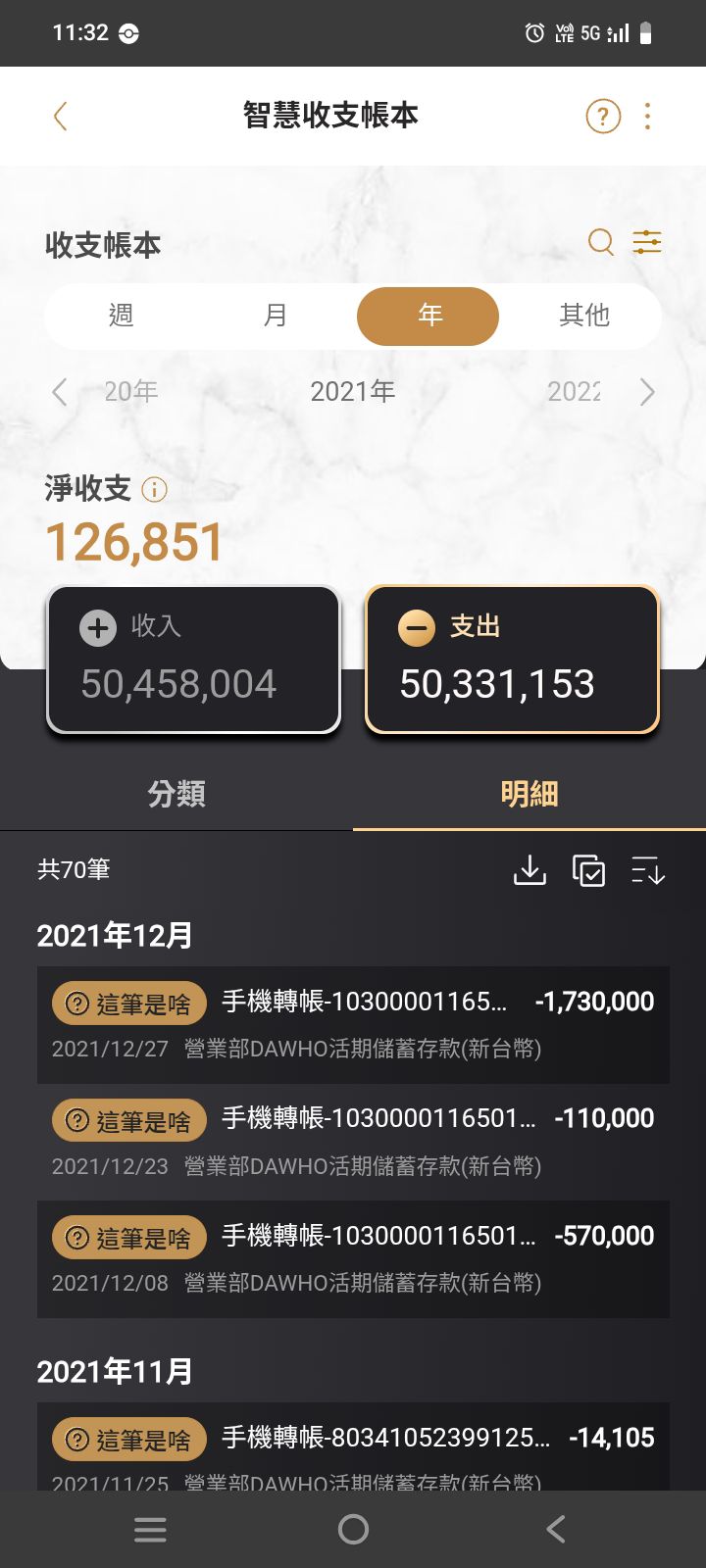Download the transaction list
This screenshot has width=706, height=1568.
point(529,870)
